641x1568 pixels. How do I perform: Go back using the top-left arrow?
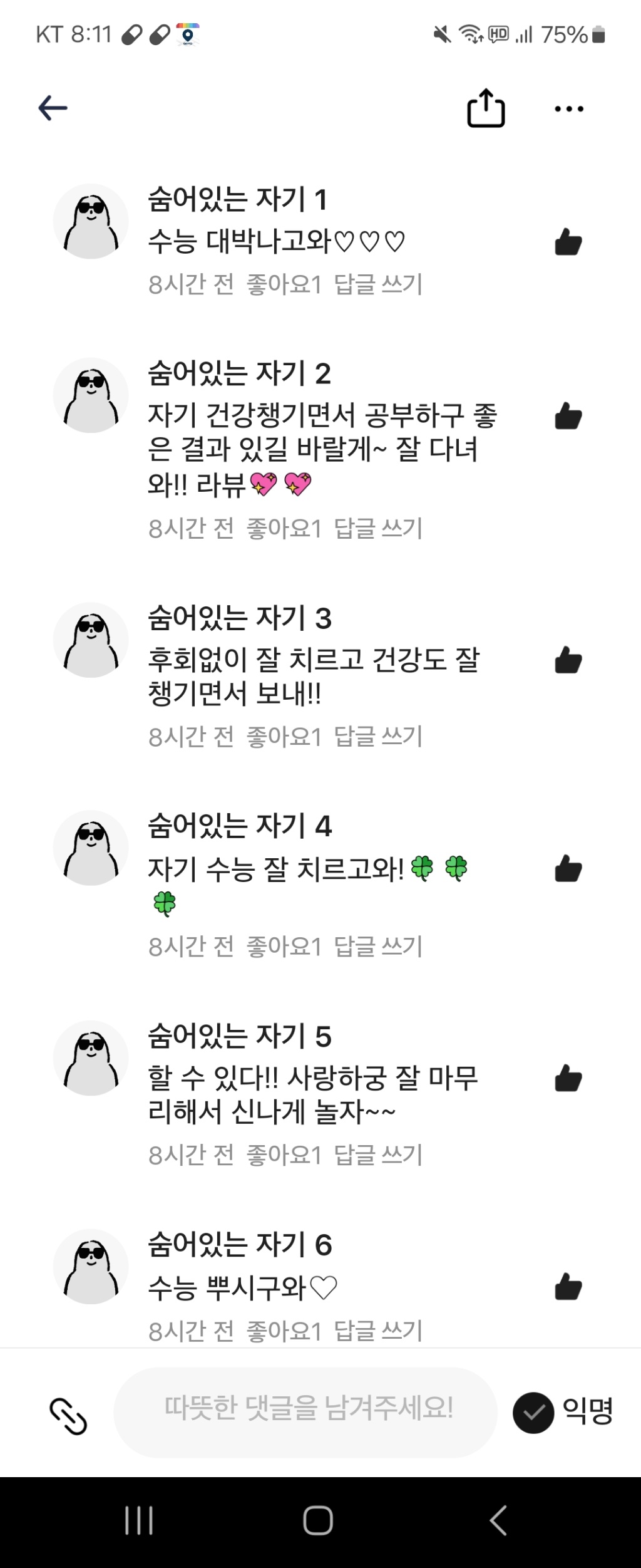pyautogui.click(x=53, y=108)
